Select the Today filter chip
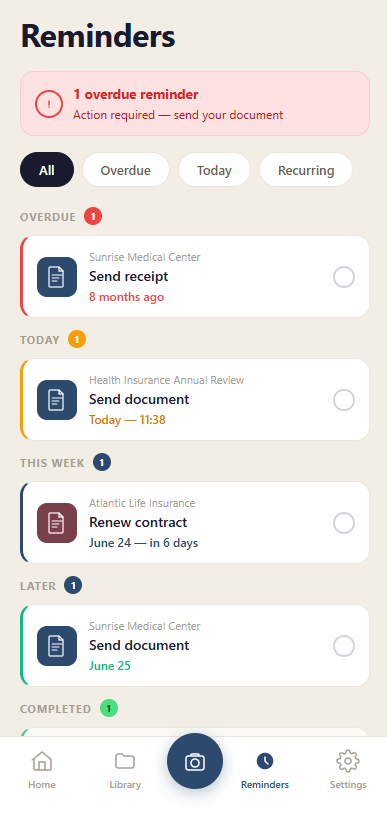 (x=214, y=170)
